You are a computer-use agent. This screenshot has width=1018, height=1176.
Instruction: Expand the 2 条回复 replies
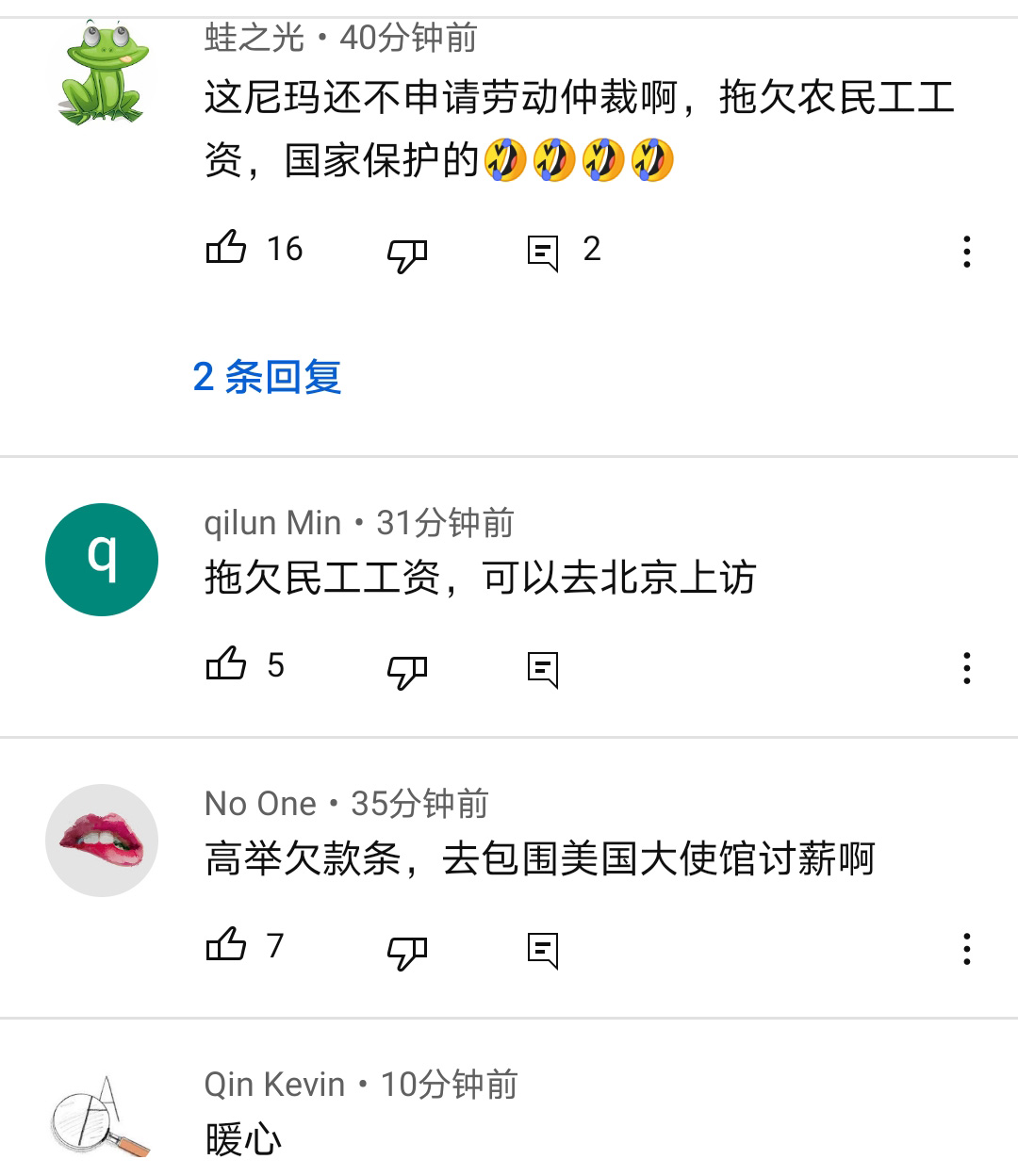(267, 377)
